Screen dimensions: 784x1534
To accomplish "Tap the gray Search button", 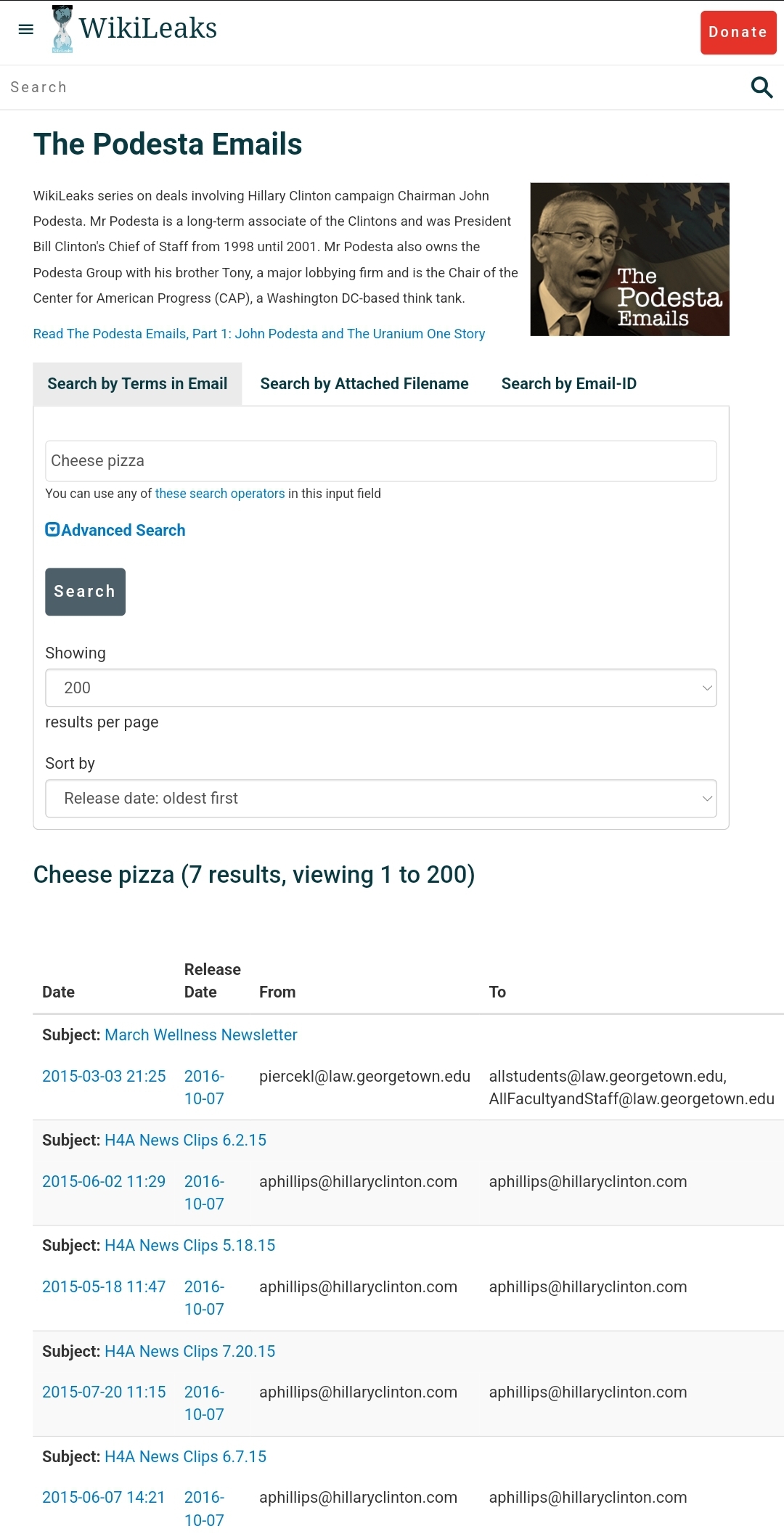I will pos(85,592).
